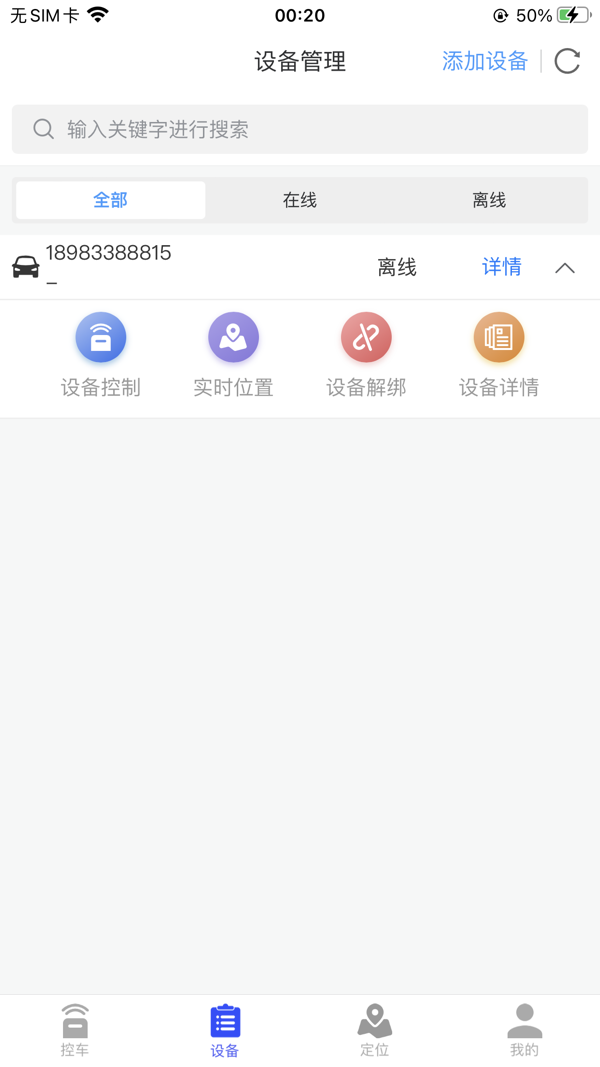Select the 设备 bottom tab
This screenshot has width=600, height=1067.
(225, 1031)
